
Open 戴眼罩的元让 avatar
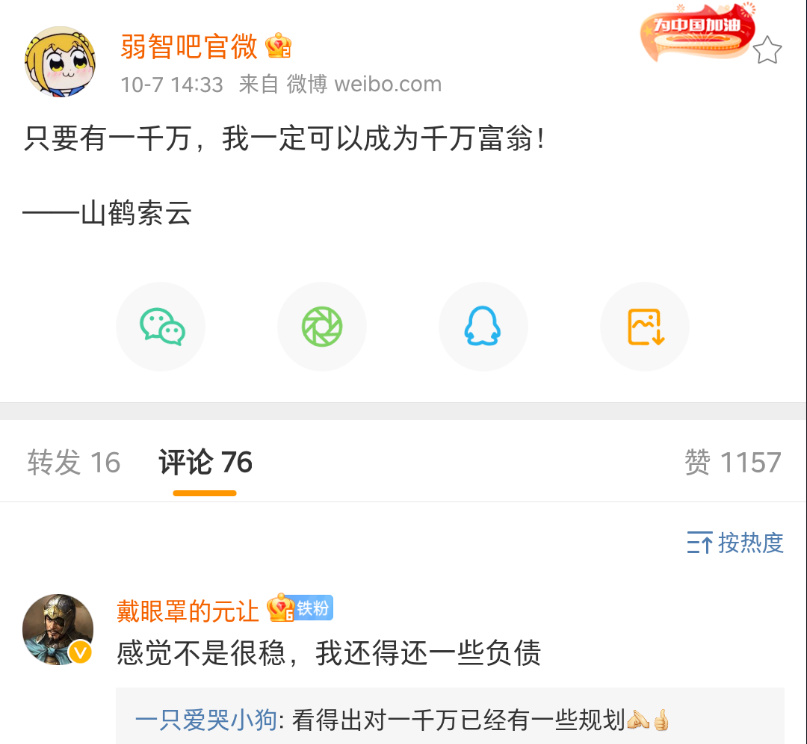tap(58, 630)
